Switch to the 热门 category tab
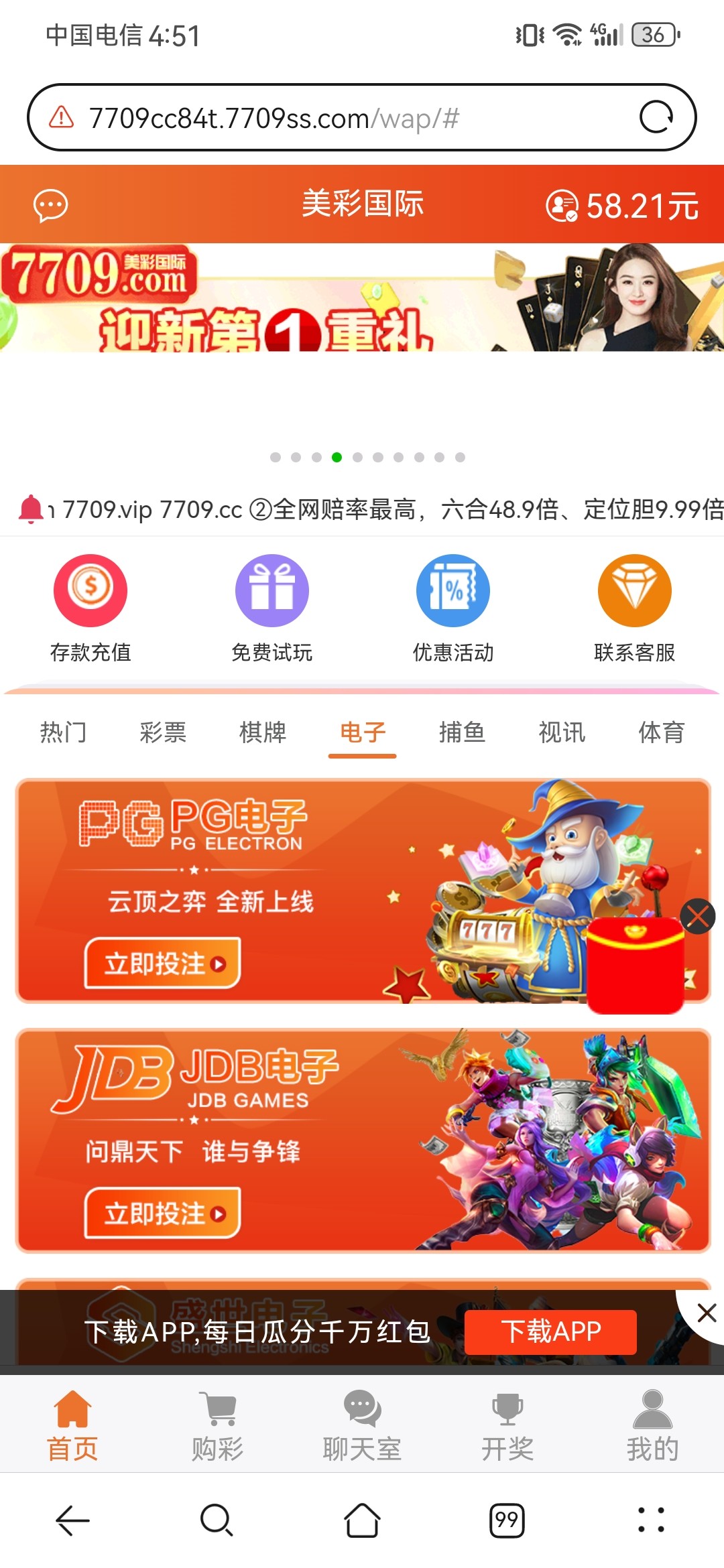Screen dimensions: 724x1568 point(63,732)
